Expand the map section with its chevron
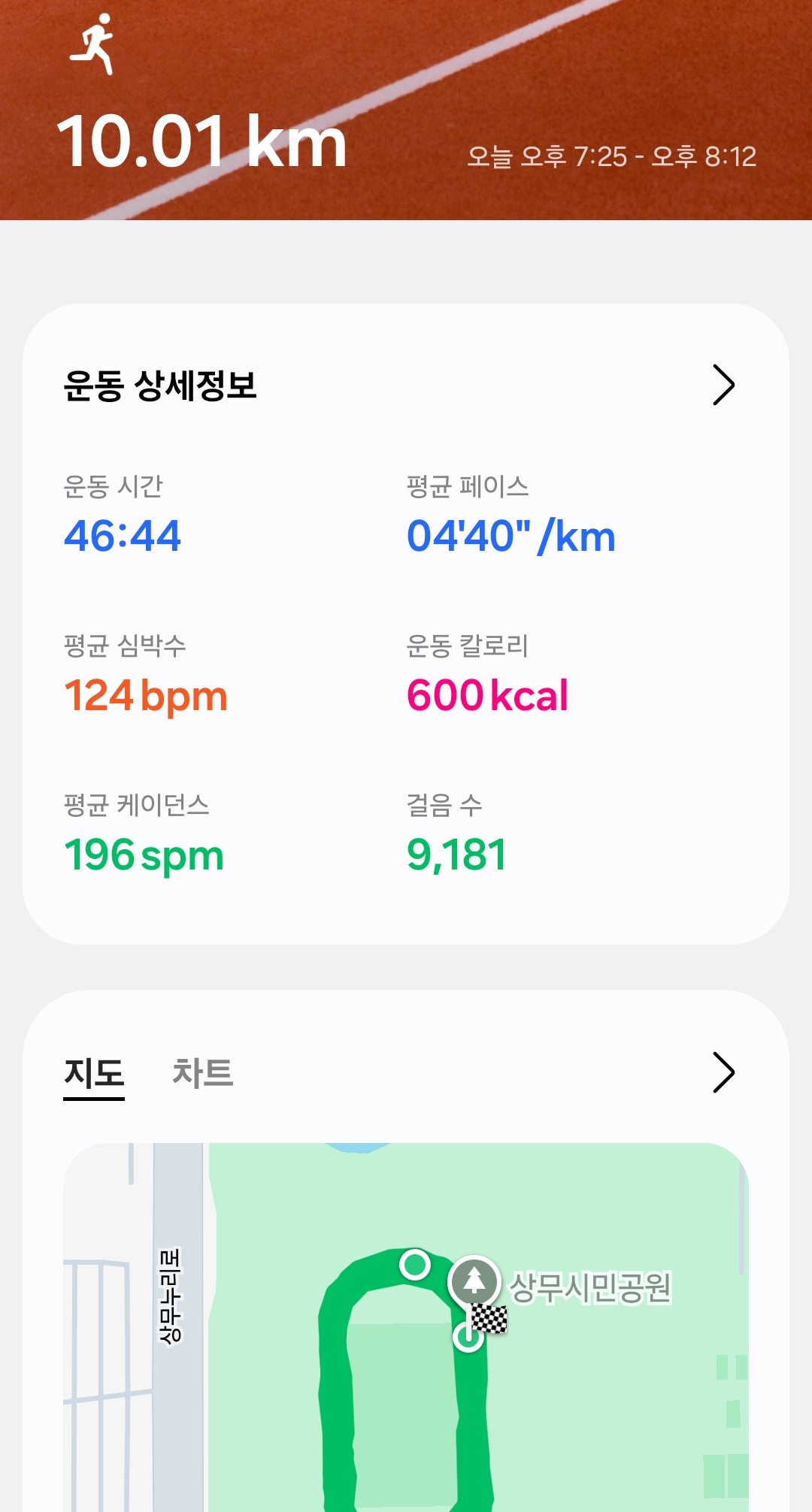Viewport: 812px width, 1512px height. pos(723,1072)
